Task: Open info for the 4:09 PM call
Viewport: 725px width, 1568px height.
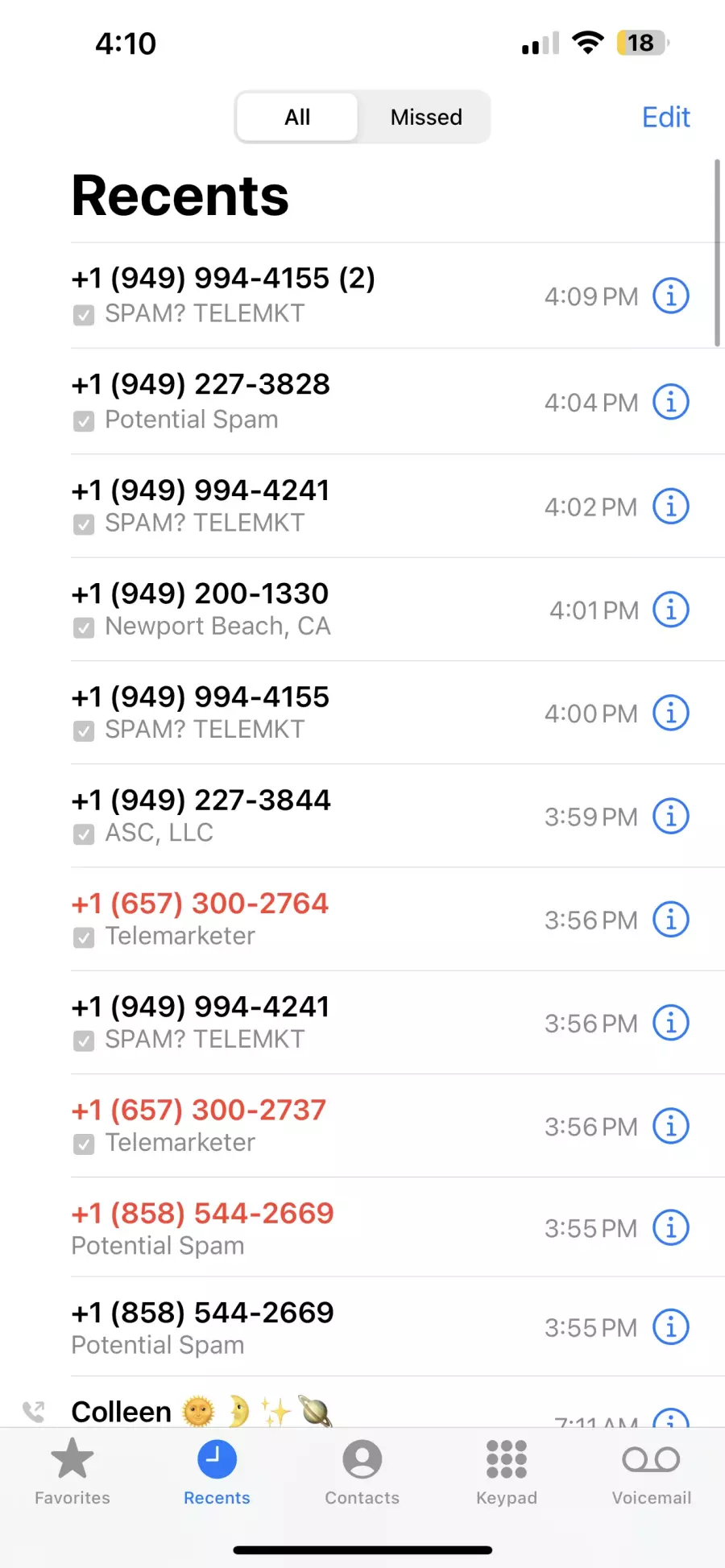Action: (670, 296)
